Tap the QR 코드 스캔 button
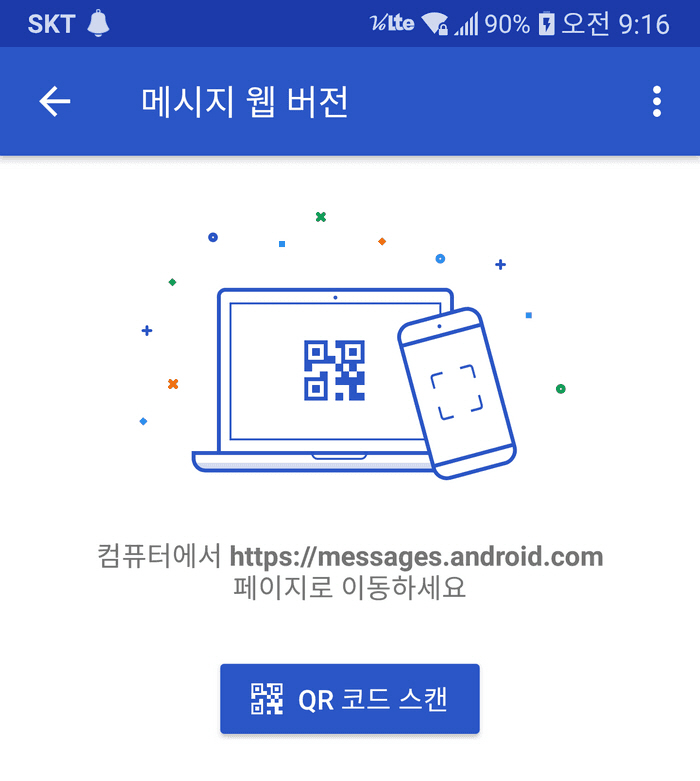Viewport: 700px width, 781px height. (350, 699)
